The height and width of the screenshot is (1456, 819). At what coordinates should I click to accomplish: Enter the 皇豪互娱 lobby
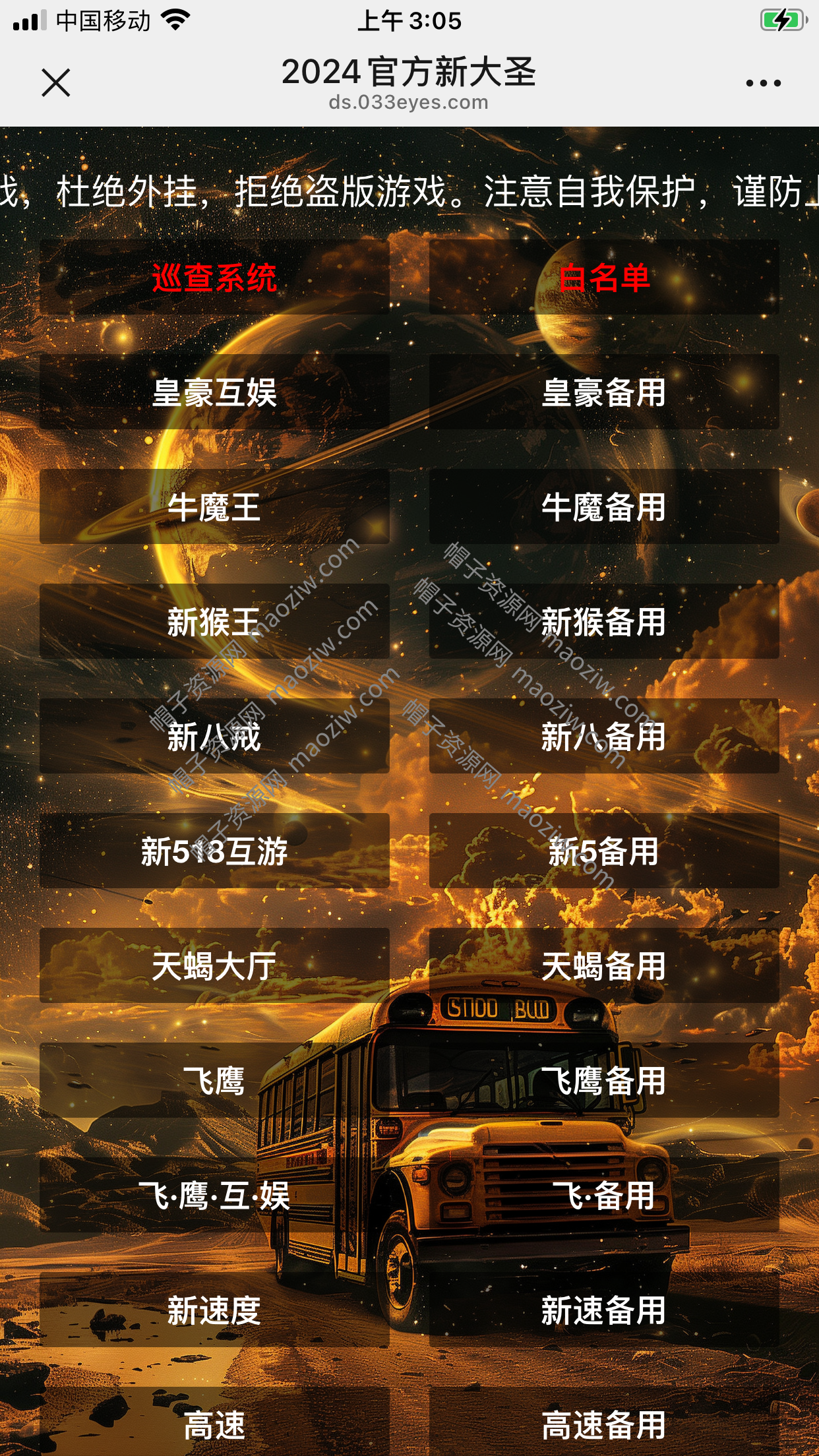coord(214,392)
